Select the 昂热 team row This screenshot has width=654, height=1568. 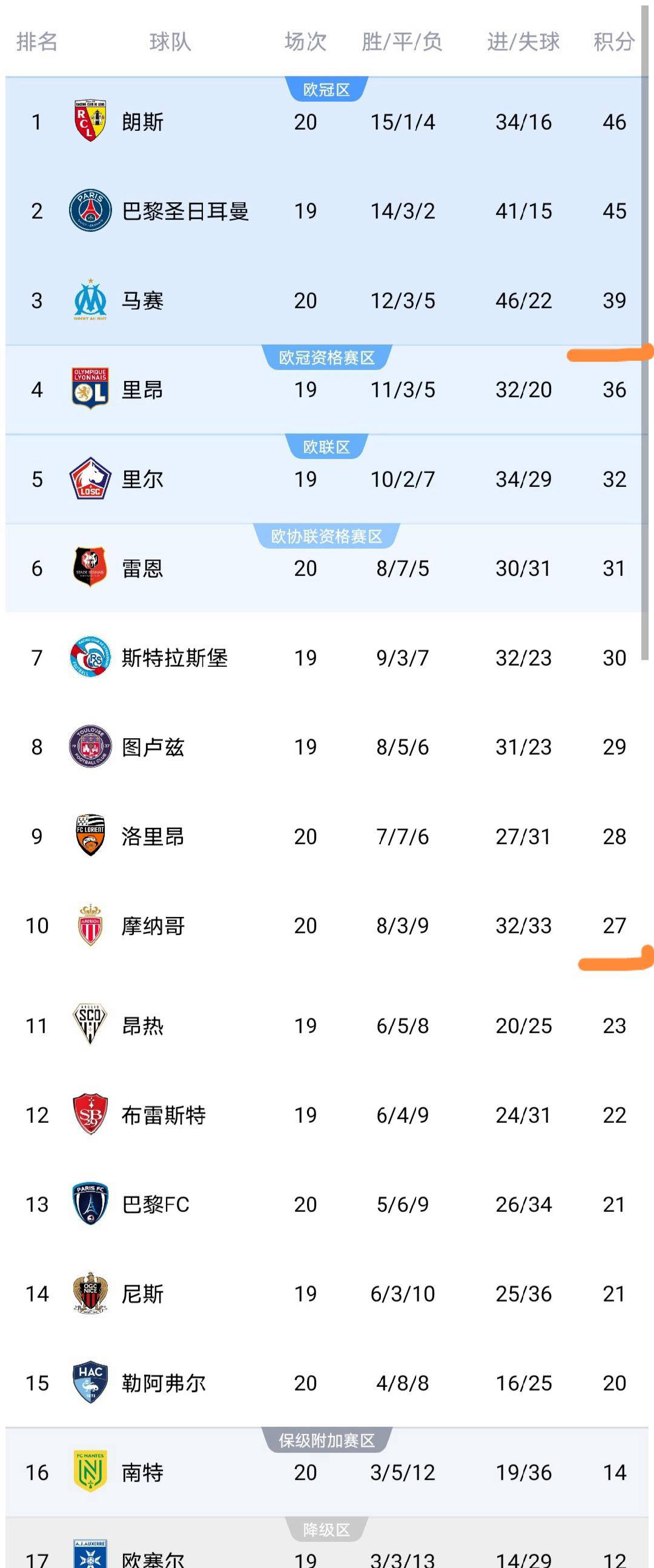[x=142, y=1027]
